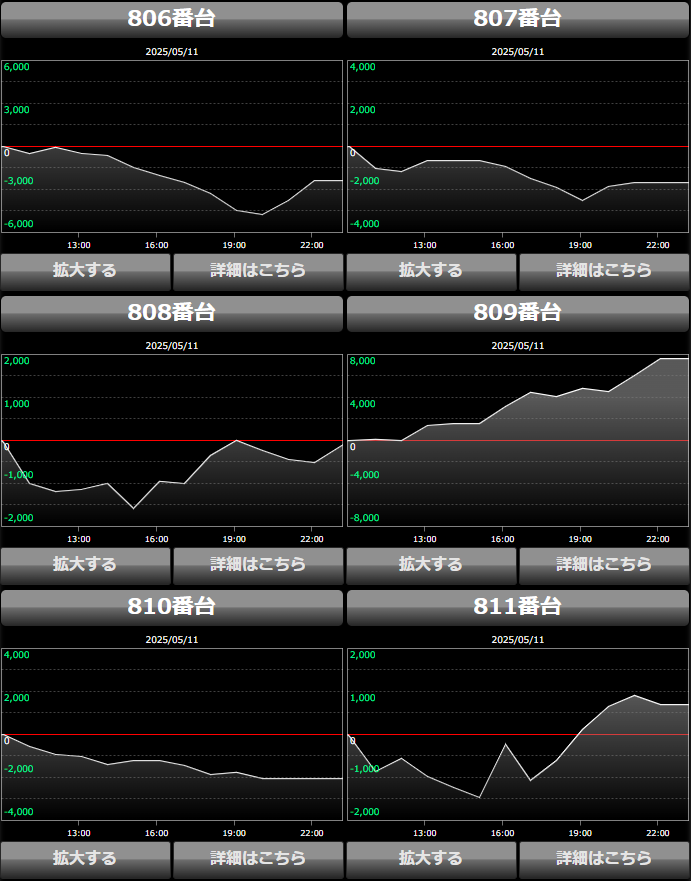
Task: Tap the 811番台 header bar
Action: point(518,607)
